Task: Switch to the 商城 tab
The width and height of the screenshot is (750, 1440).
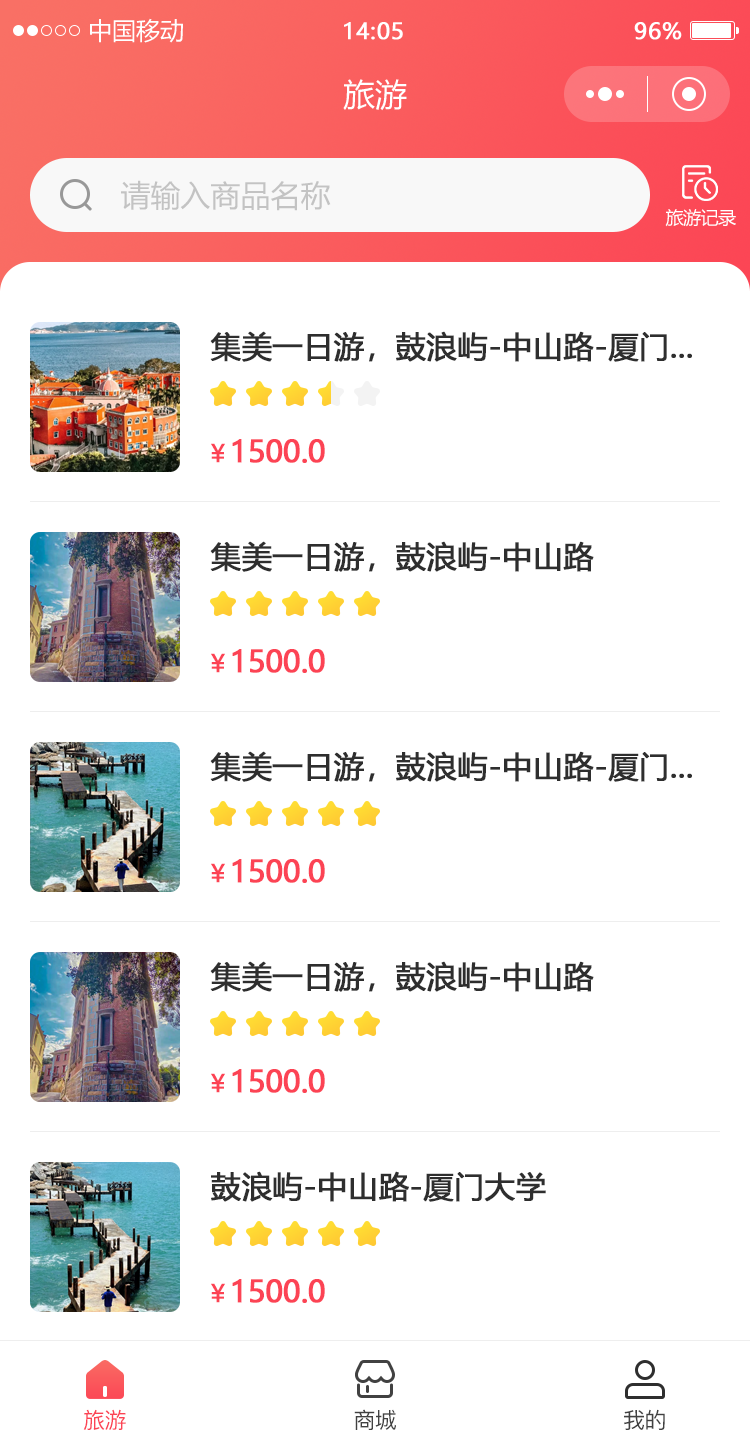Action: click(375, 1395)
